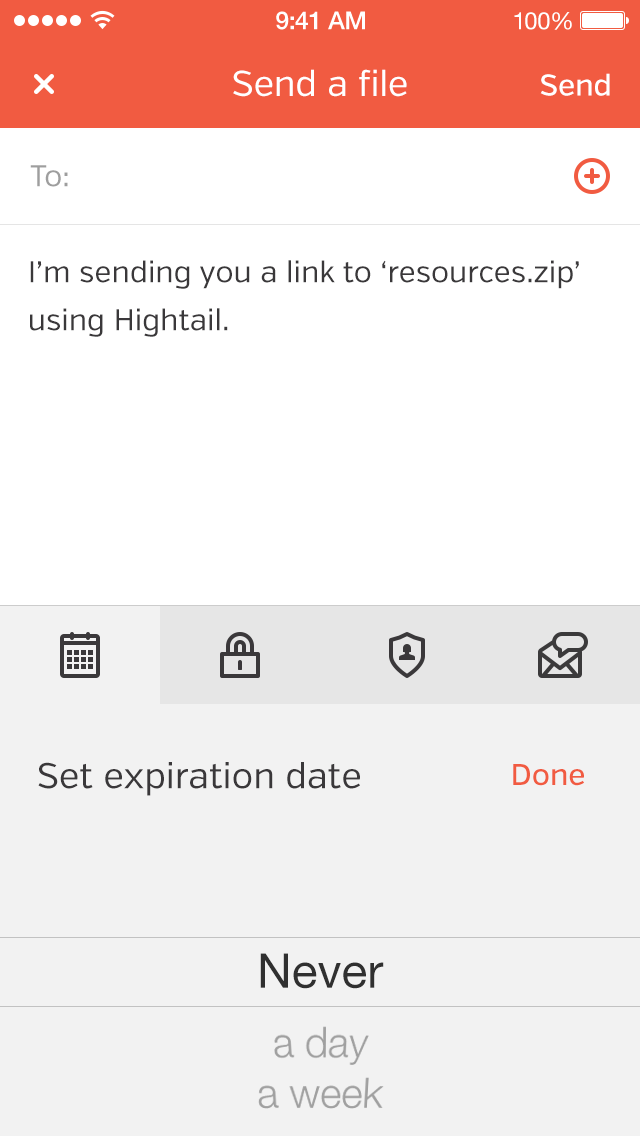Tap Send to deliver the file

click(575, 85)
